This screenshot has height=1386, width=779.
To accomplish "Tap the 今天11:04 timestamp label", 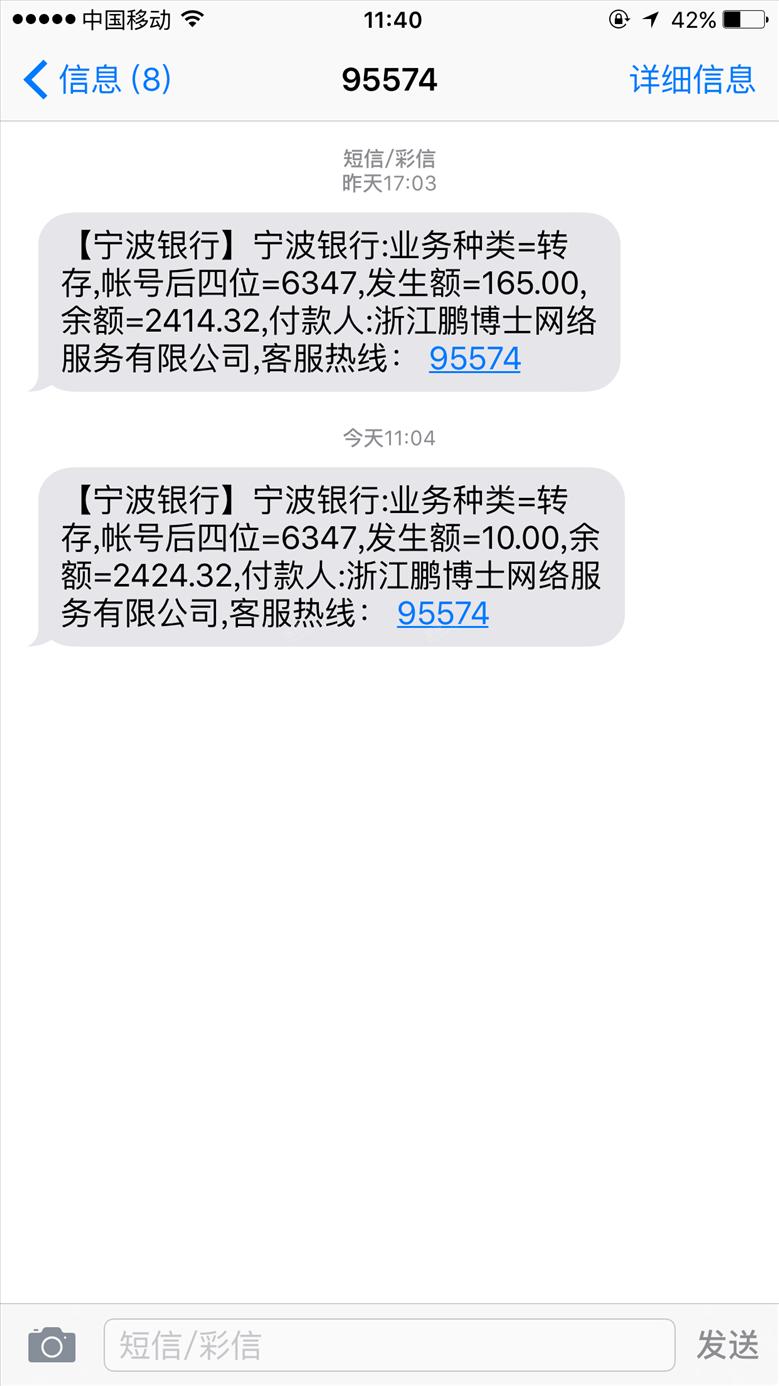I will tap(389, 437).
